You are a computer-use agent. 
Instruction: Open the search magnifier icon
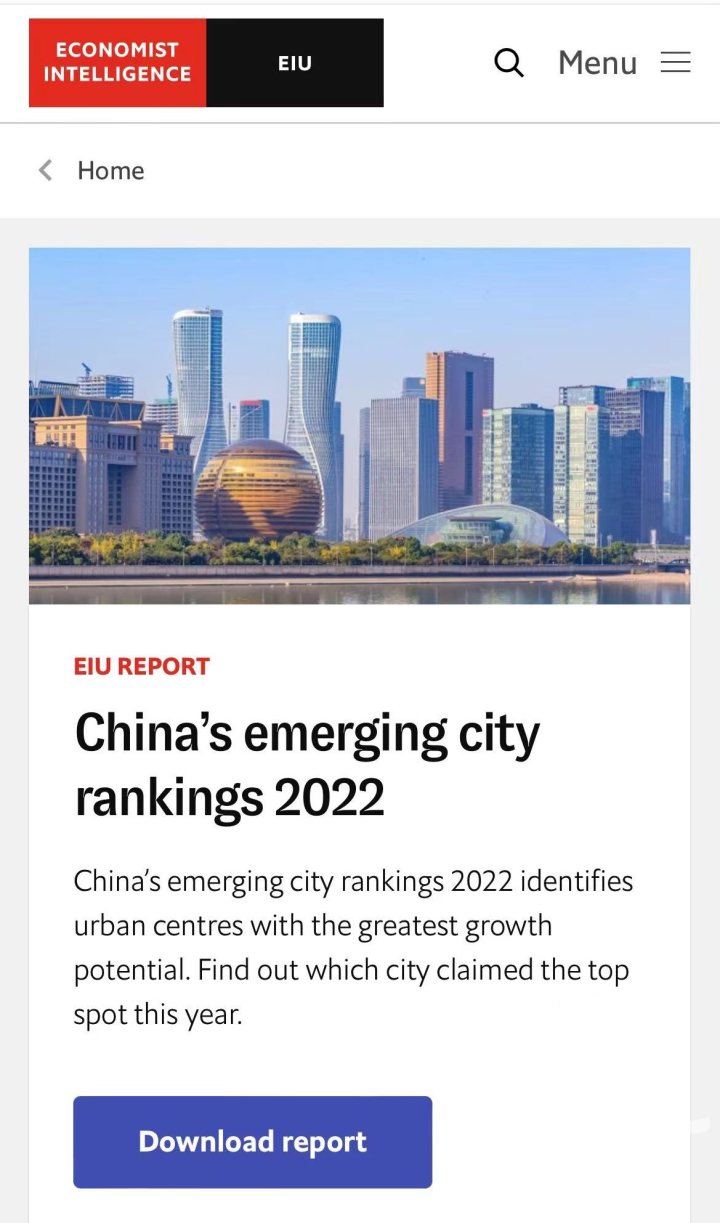509,63
